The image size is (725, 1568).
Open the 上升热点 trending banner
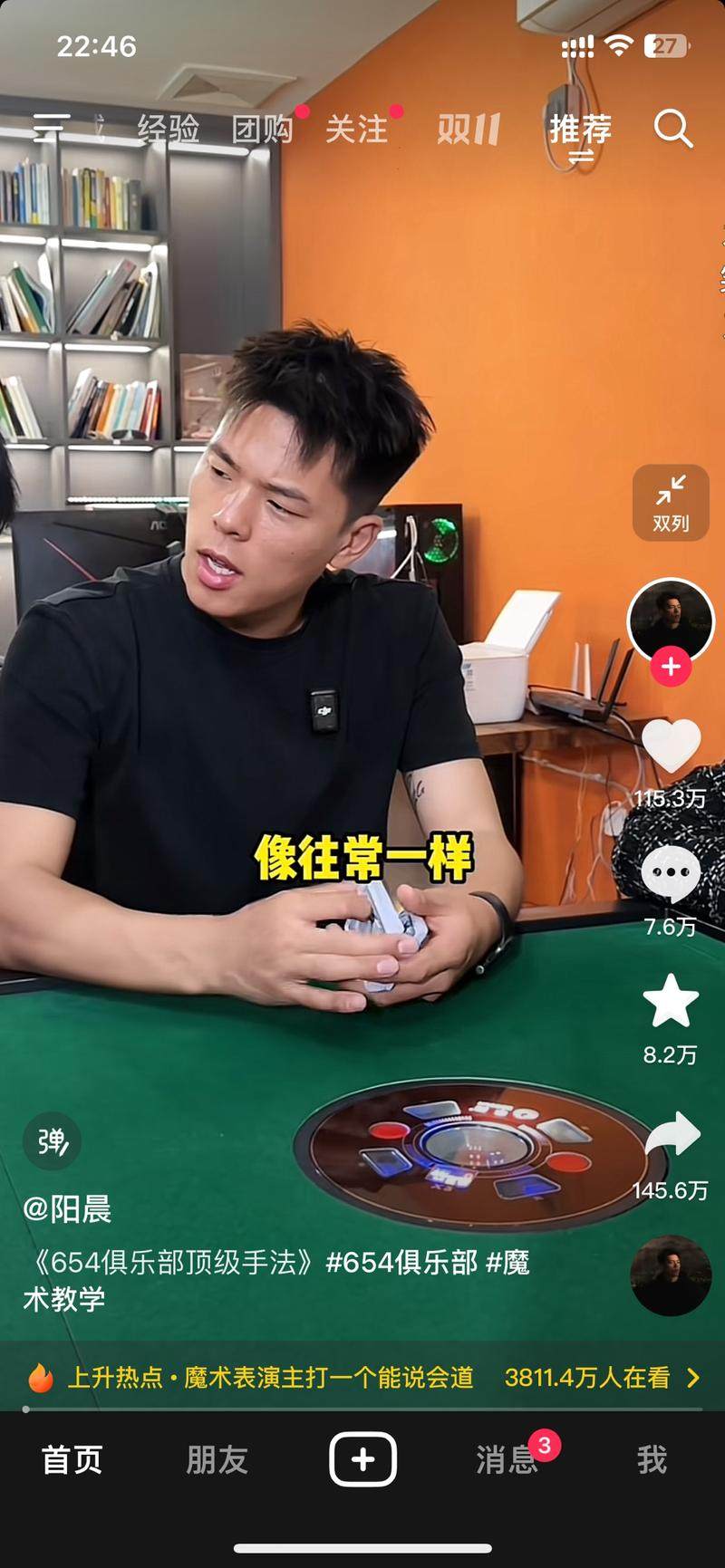point(362,1378)
